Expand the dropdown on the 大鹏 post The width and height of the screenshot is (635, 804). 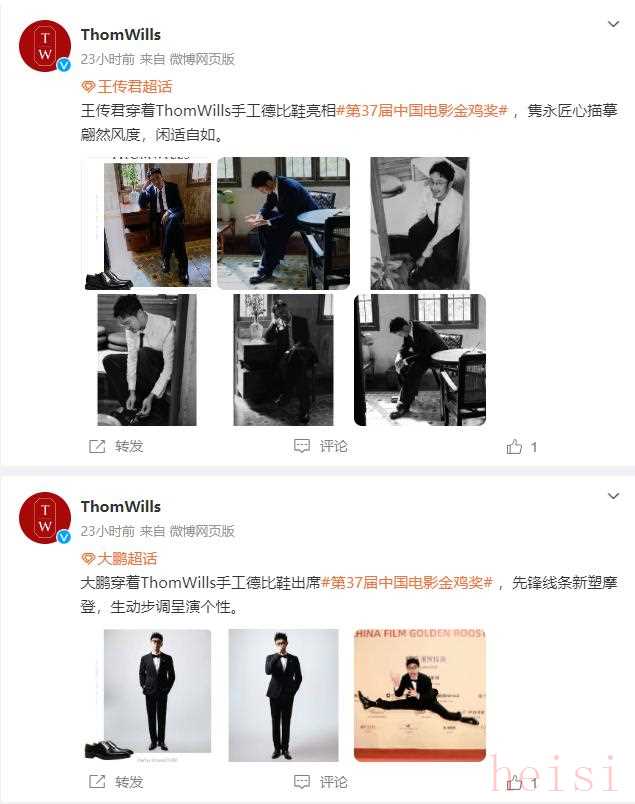[x=614, y=496]
